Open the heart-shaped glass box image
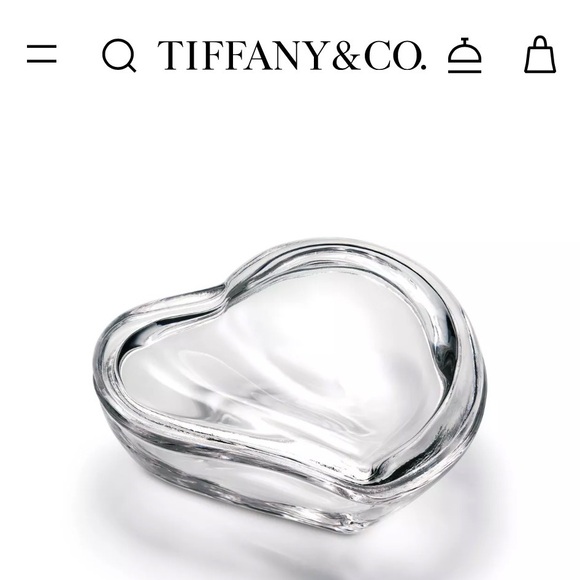 [x=289, y=385]
